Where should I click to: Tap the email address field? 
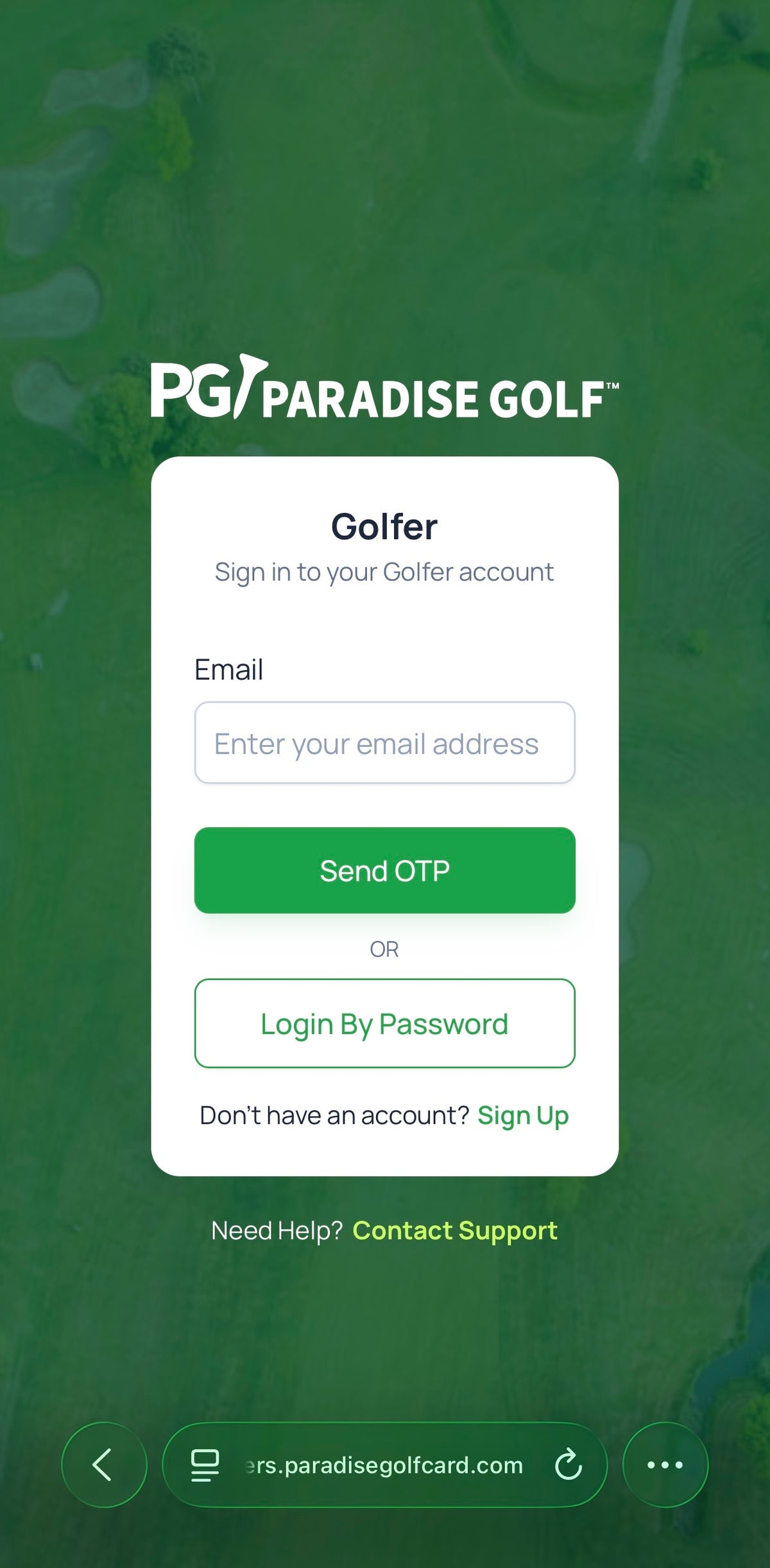(x=384, y=743)
